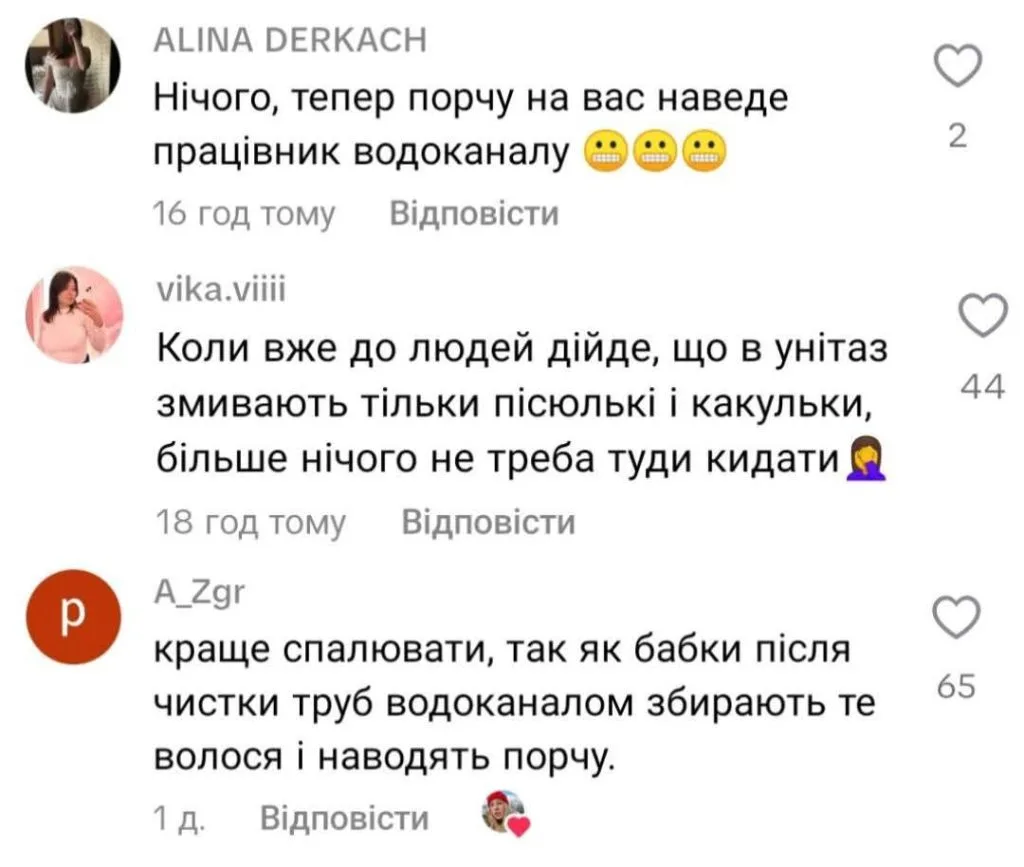1024x867 pixels.
Task: Open the ALINA DERKACH username
Action: click(x=292, y=40)
